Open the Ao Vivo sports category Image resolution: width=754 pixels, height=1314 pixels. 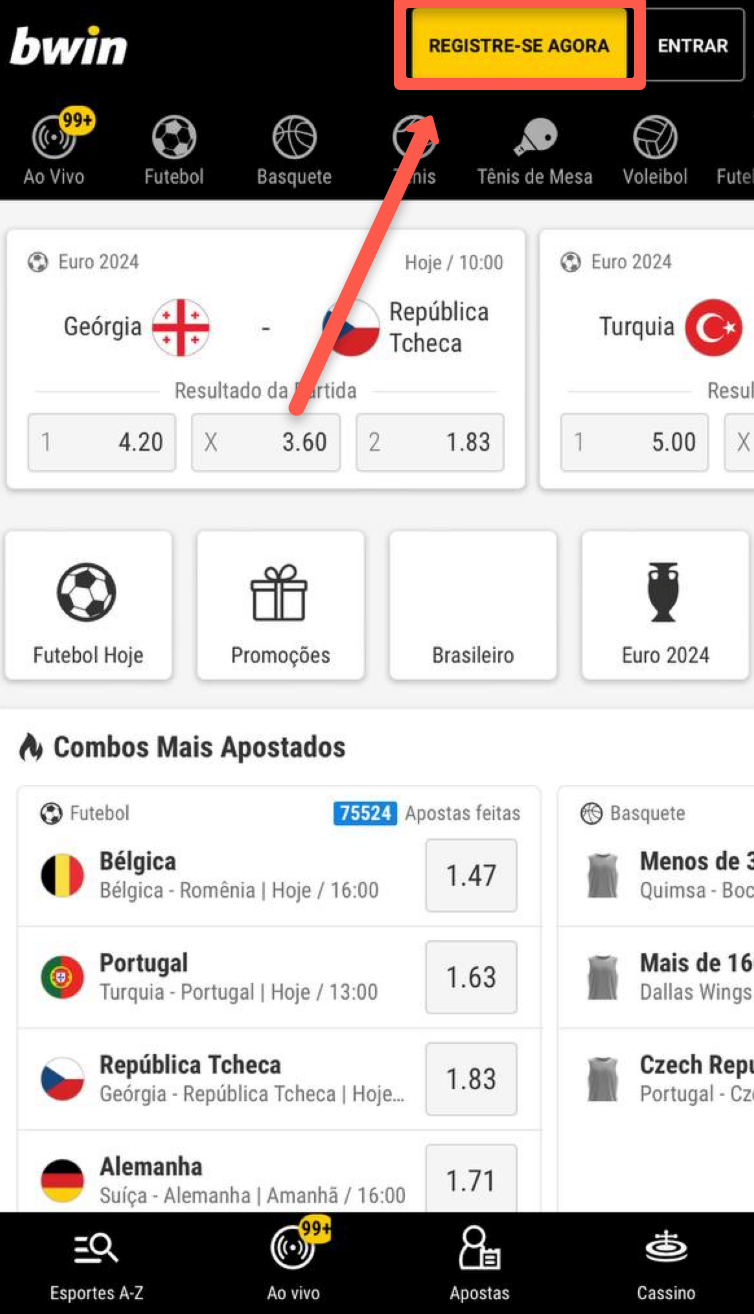(54, 150)
